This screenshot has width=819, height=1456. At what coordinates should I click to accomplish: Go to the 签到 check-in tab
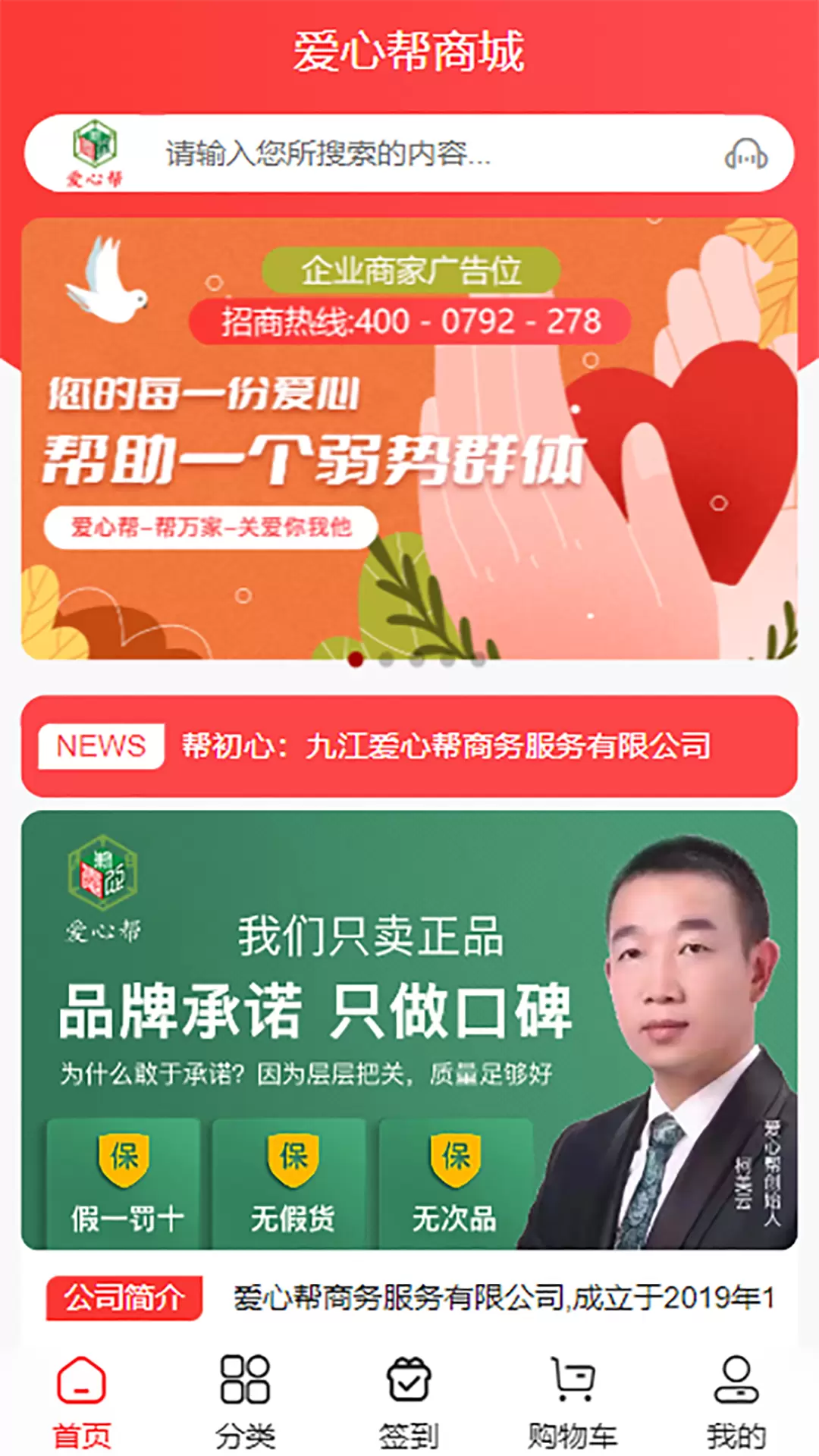409,1401
